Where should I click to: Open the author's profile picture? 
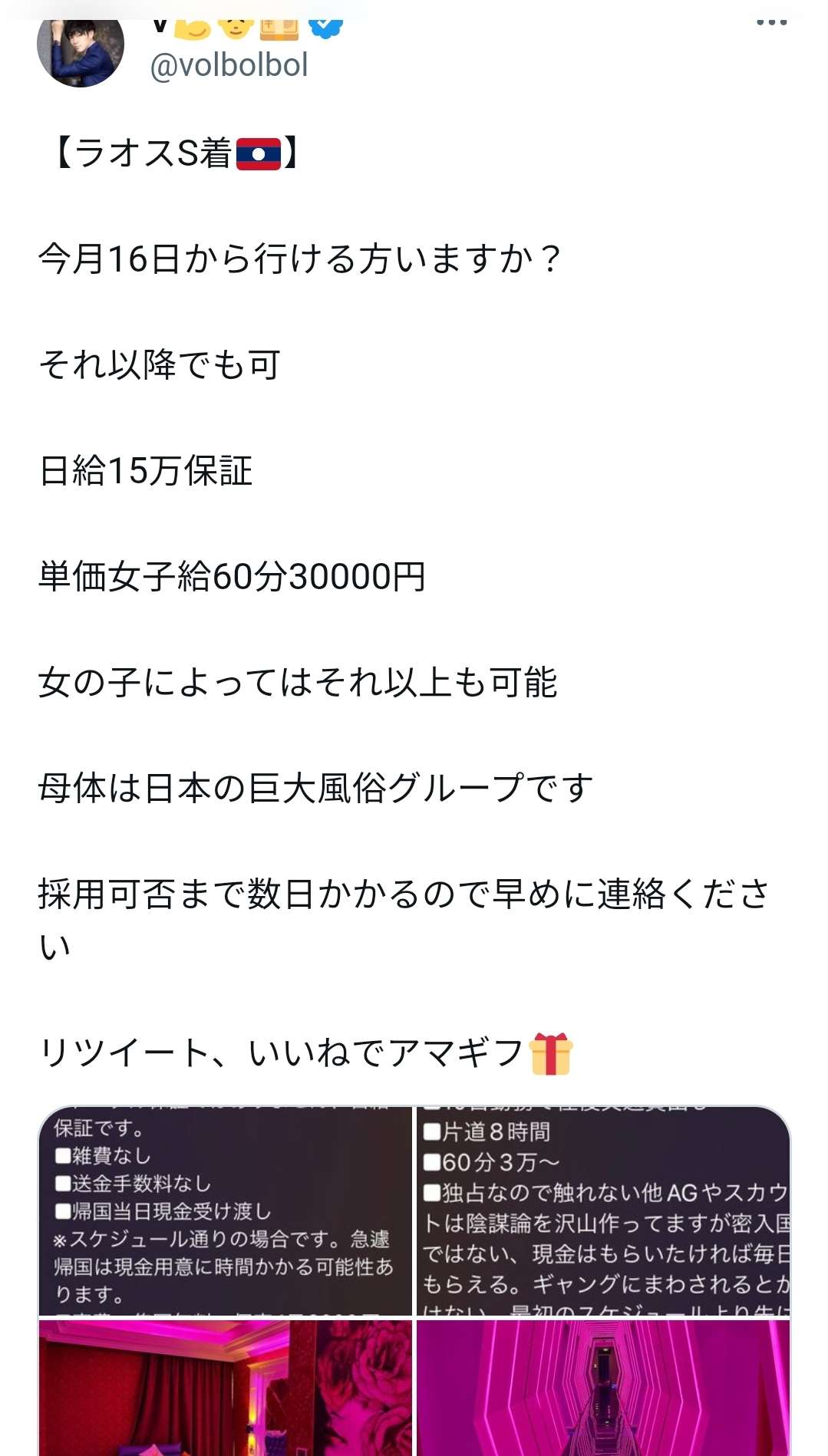pyautogui.click(x=81, y=48)
